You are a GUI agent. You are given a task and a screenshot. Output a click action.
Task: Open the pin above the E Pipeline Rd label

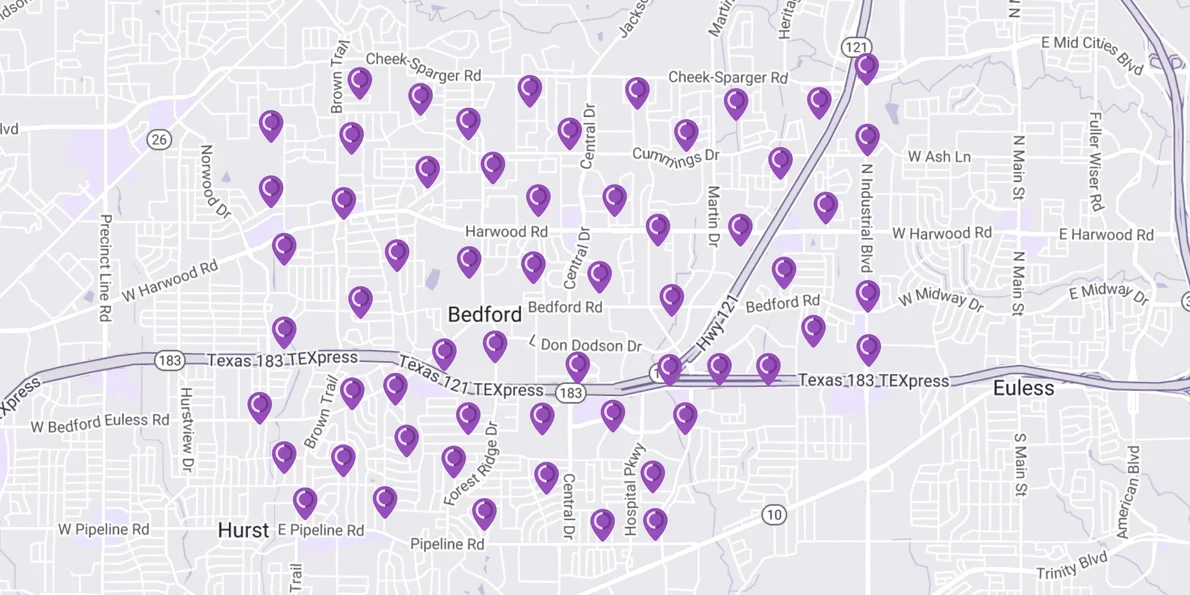coord(305,502)
